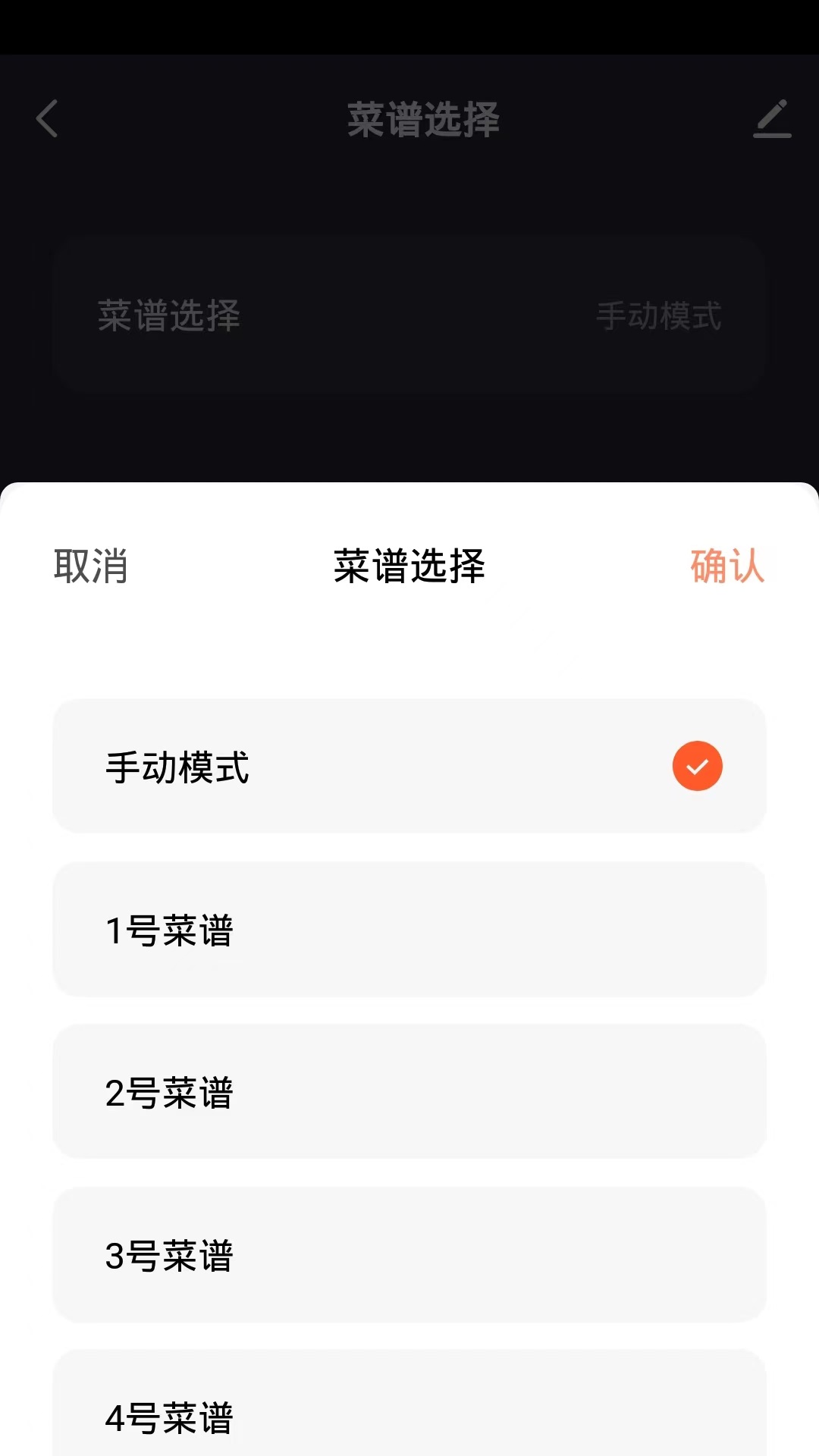Select 2号菜谱 recipe
This screenshot has width=819, height=1456.
tap(409, 1092)
